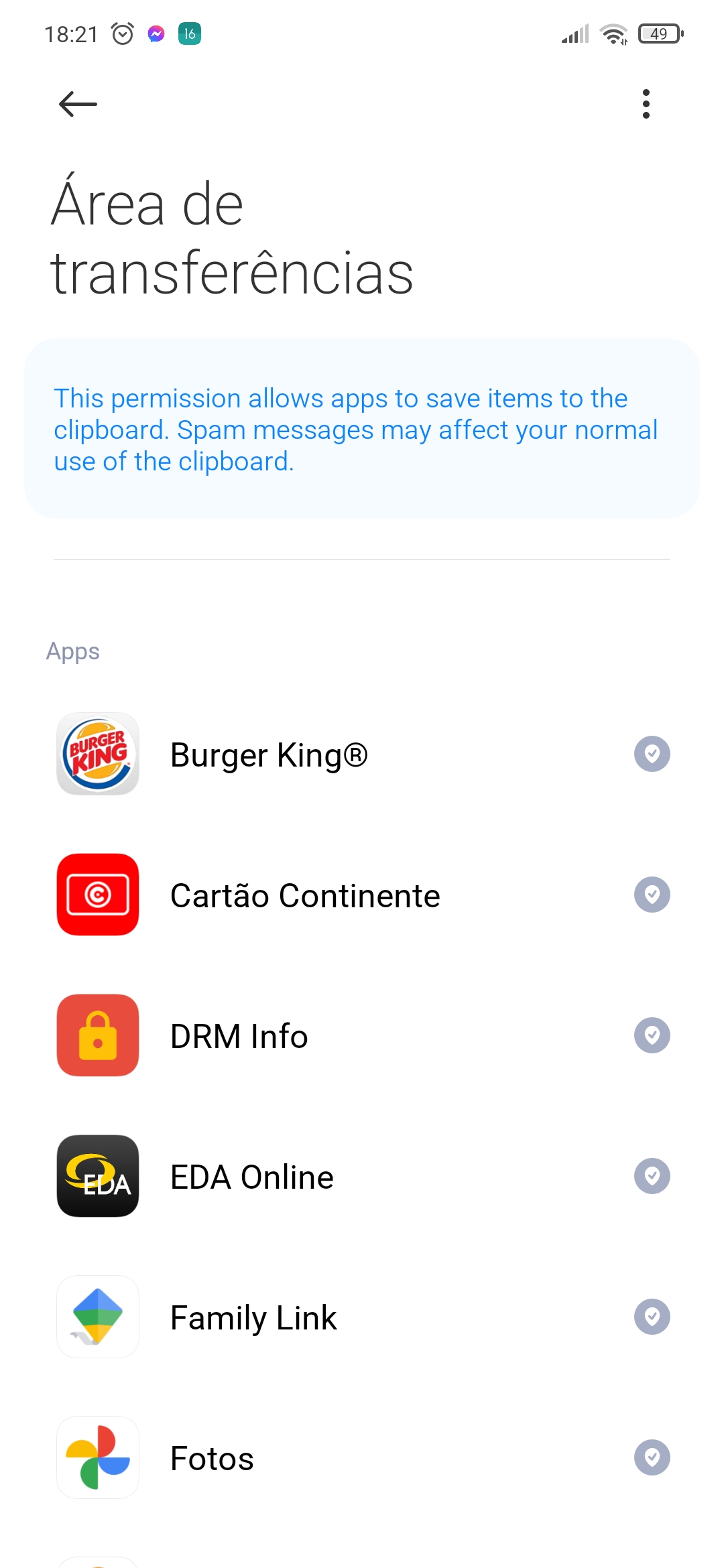Open the three-dot overflow menu
The height and width of the screenshot is (1568, 724).
[646, 104]
